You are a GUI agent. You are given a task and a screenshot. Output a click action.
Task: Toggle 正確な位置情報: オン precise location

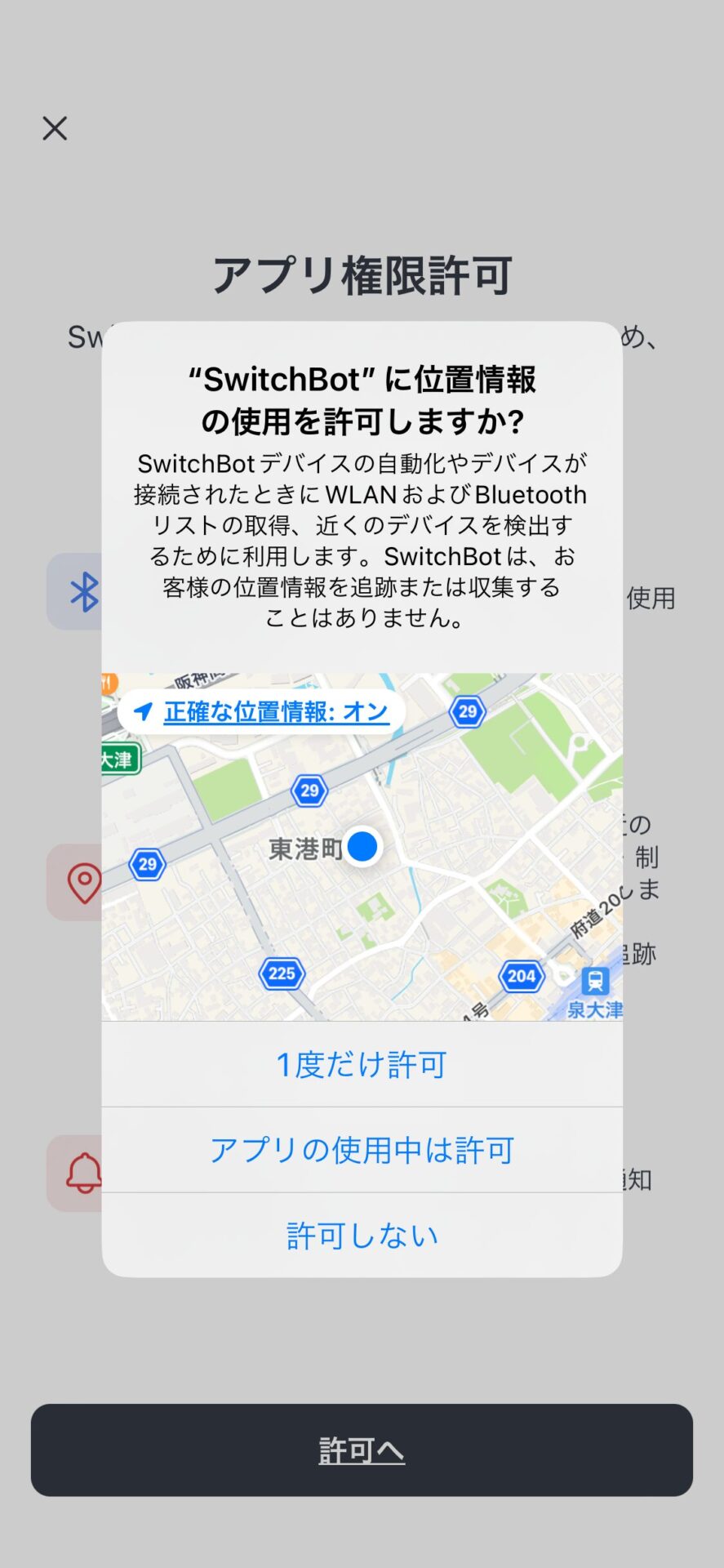[x=262, y=712]
